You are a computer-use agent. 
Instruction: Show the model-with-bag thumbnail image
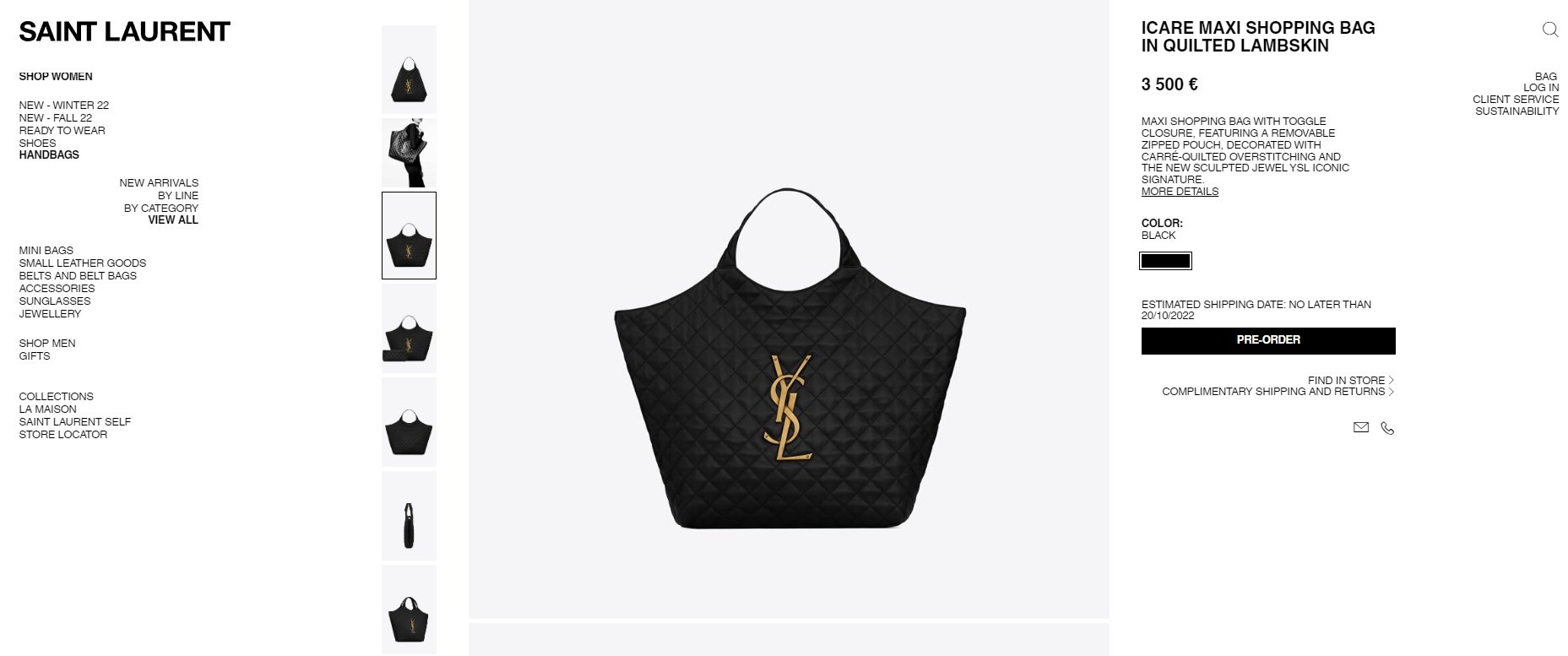click(409, 153)
